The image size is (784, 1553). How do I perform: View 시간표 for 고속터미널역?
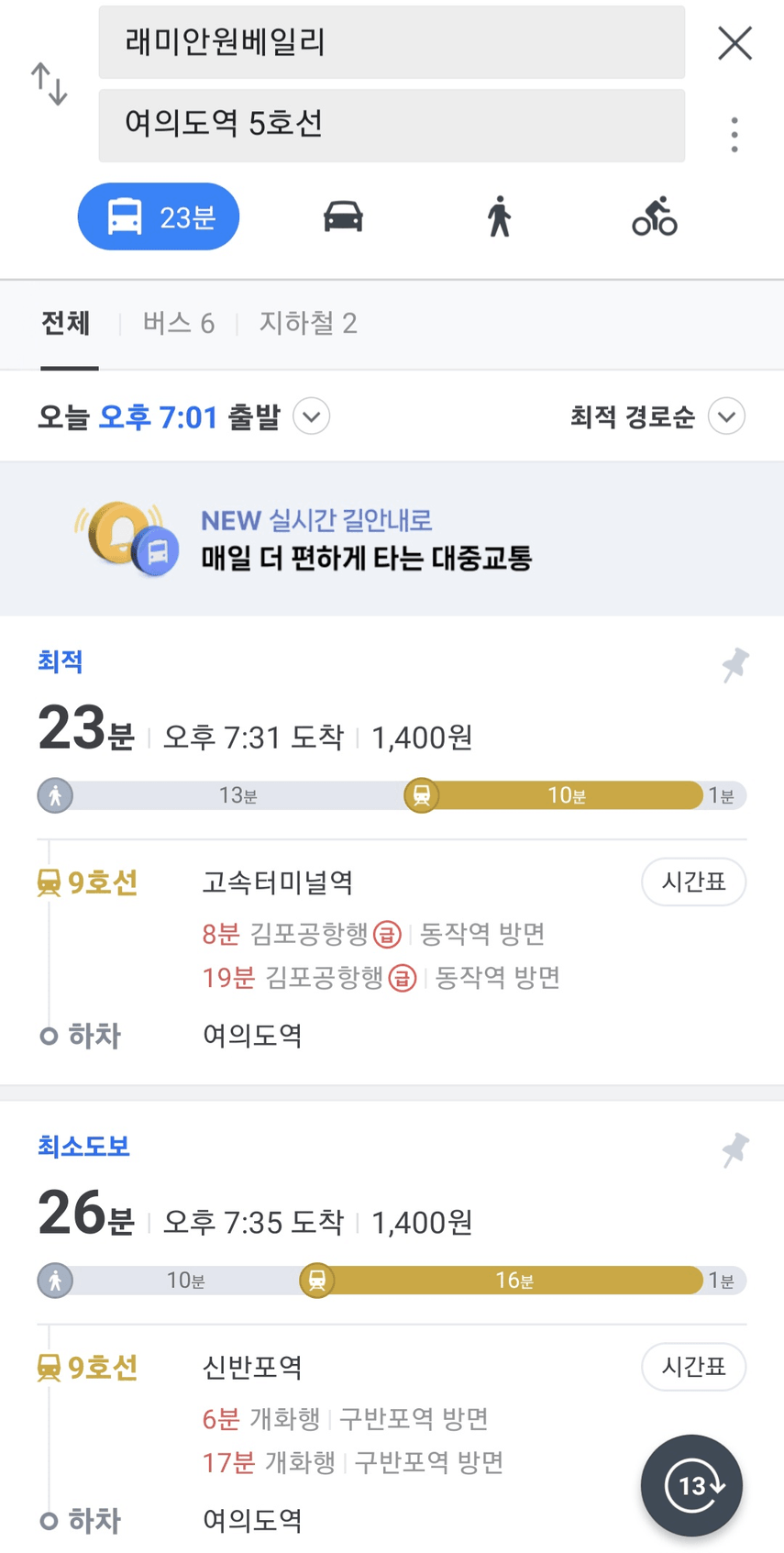click(x=693, y=882)
